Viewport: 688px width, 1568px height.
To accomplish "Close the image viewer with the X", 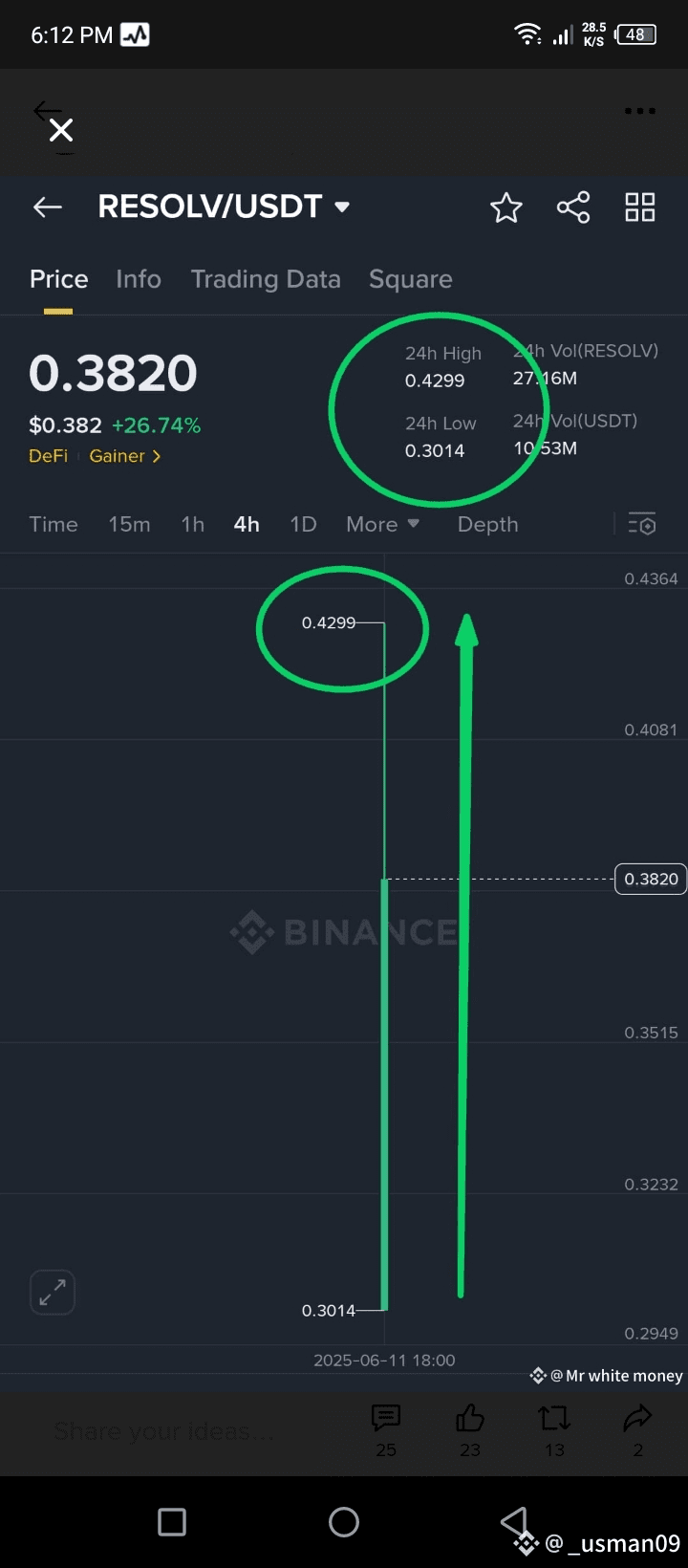I will click(x=61, y=131).
